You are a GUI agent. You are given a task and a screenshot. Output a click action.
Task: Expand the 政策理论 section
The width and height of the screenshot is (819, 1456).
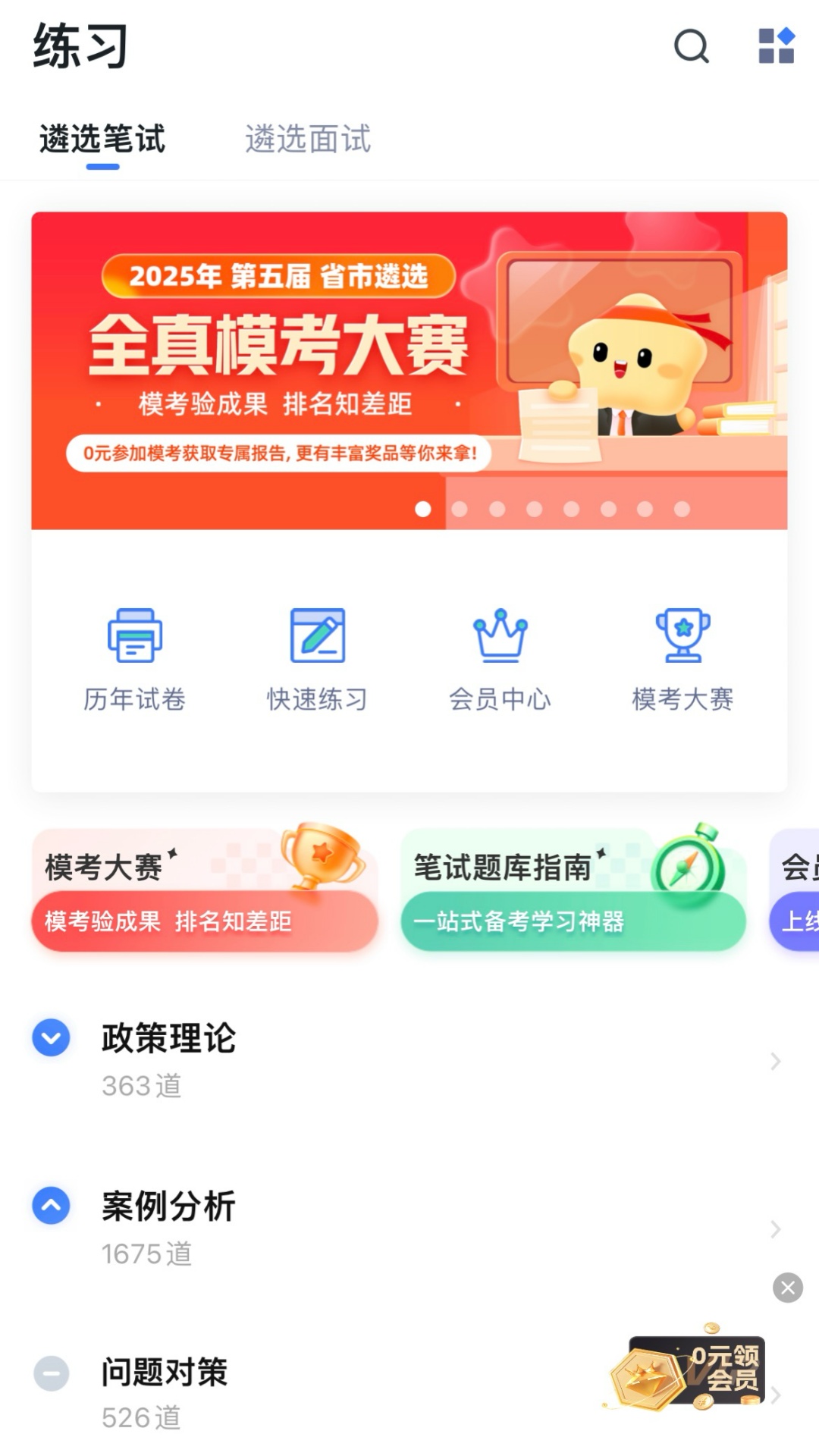pyautogui.click(x=51, y=1038)
